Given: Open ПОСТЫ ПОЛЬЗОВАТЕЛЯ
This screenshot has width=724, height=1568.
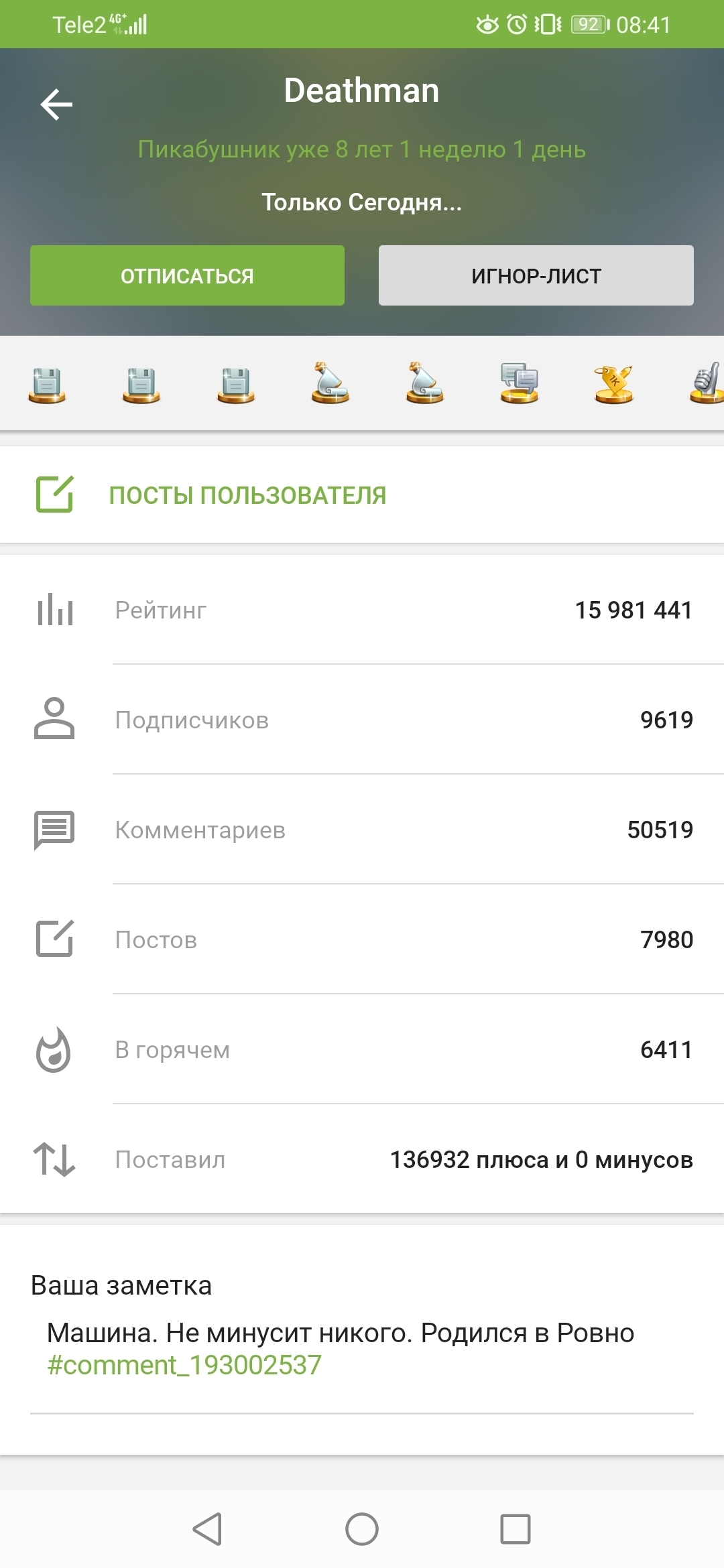Looking at the screenshot, I should pos(247,495).
